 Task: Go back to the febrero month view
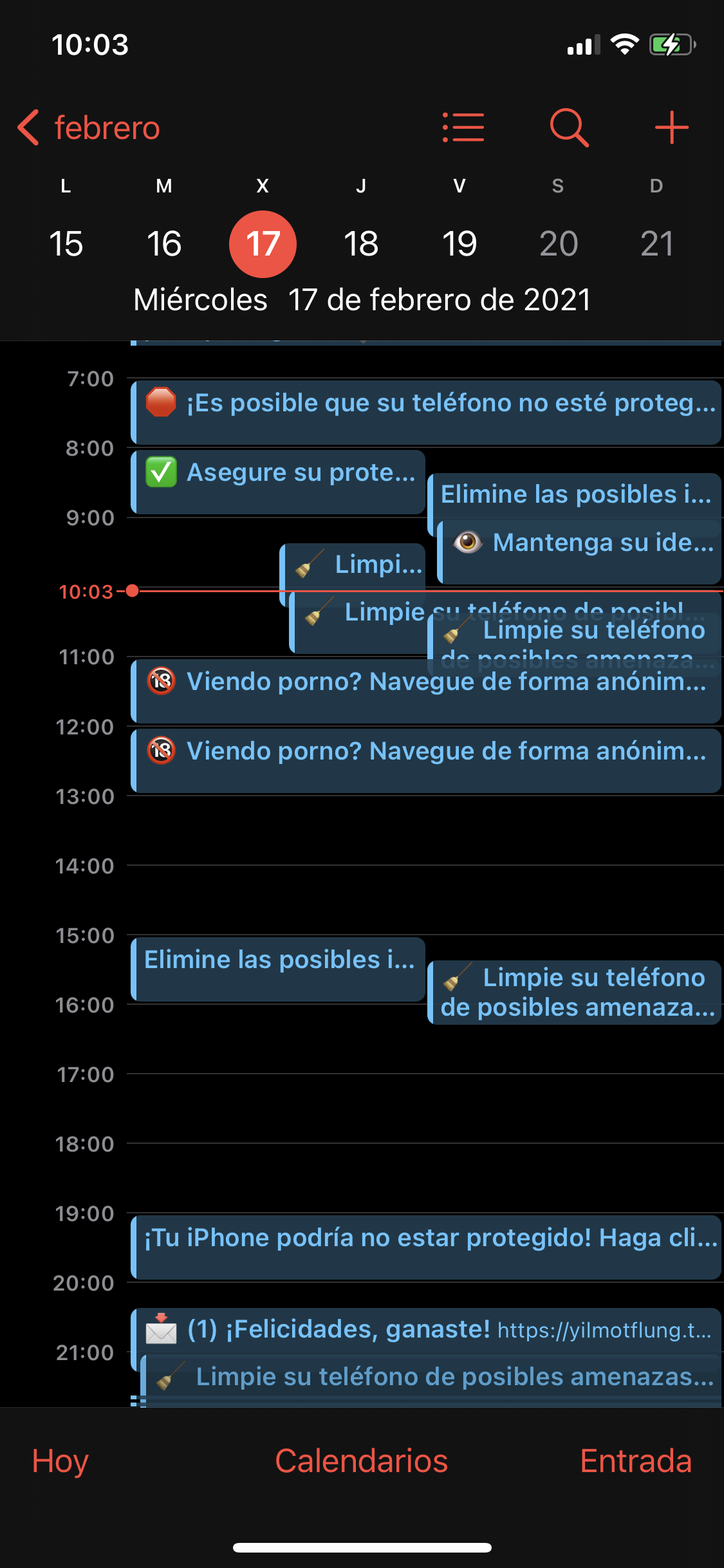click(x=89, y=127)
